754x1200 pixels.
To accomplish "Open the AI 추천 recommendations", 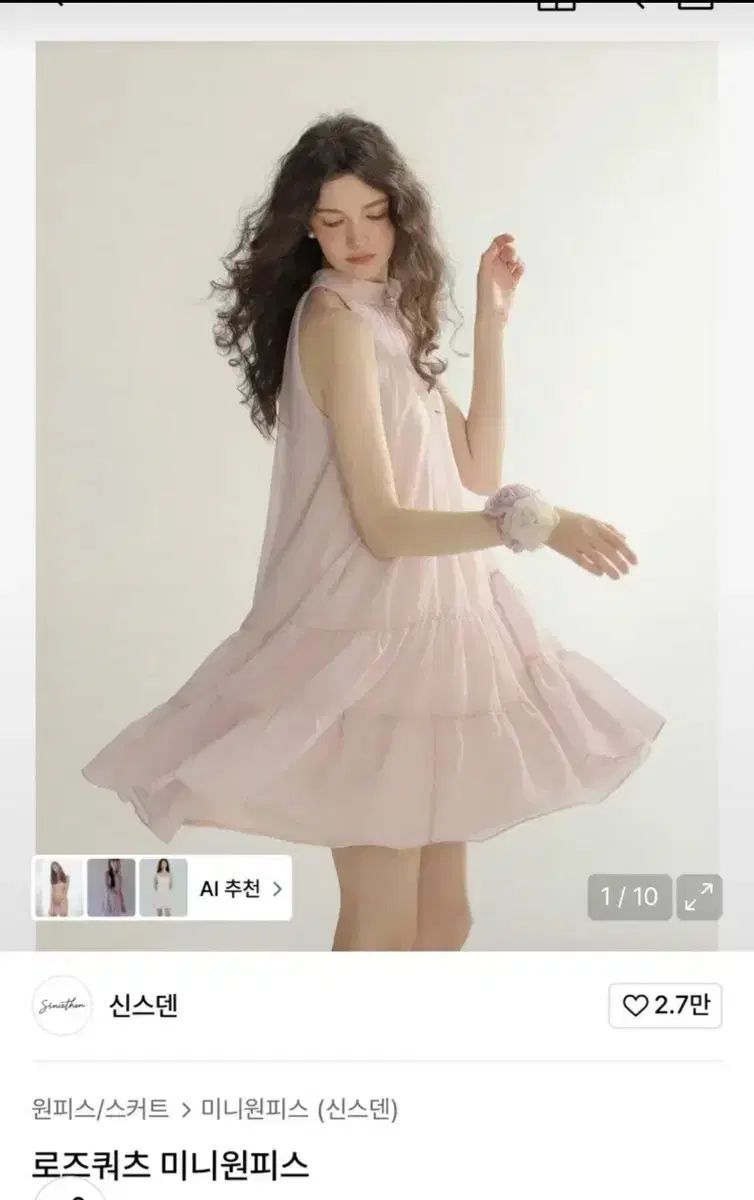I will tap(240, 888).
